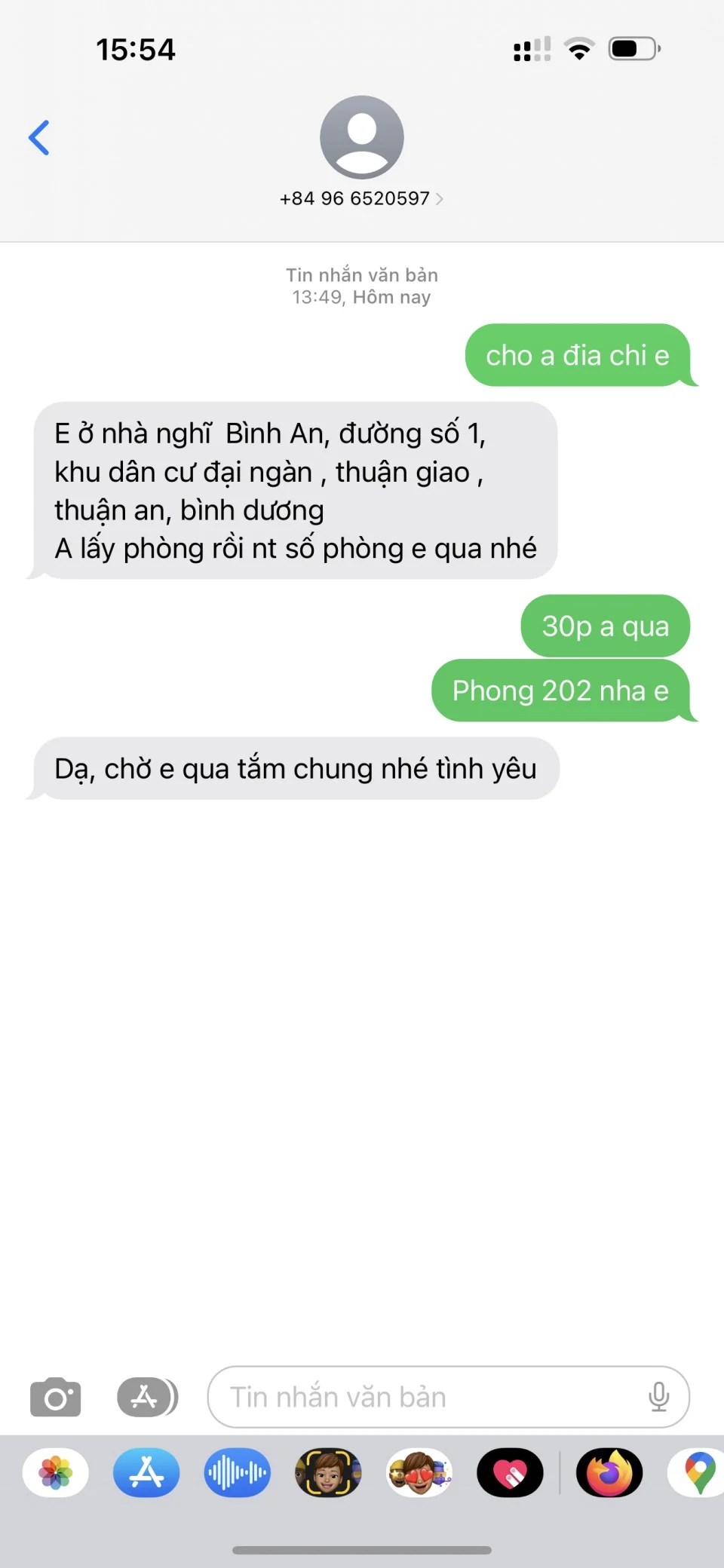Open Google Maps in the app strip
Viewport: 724px width, 1568px height.
coord(698,1472)
